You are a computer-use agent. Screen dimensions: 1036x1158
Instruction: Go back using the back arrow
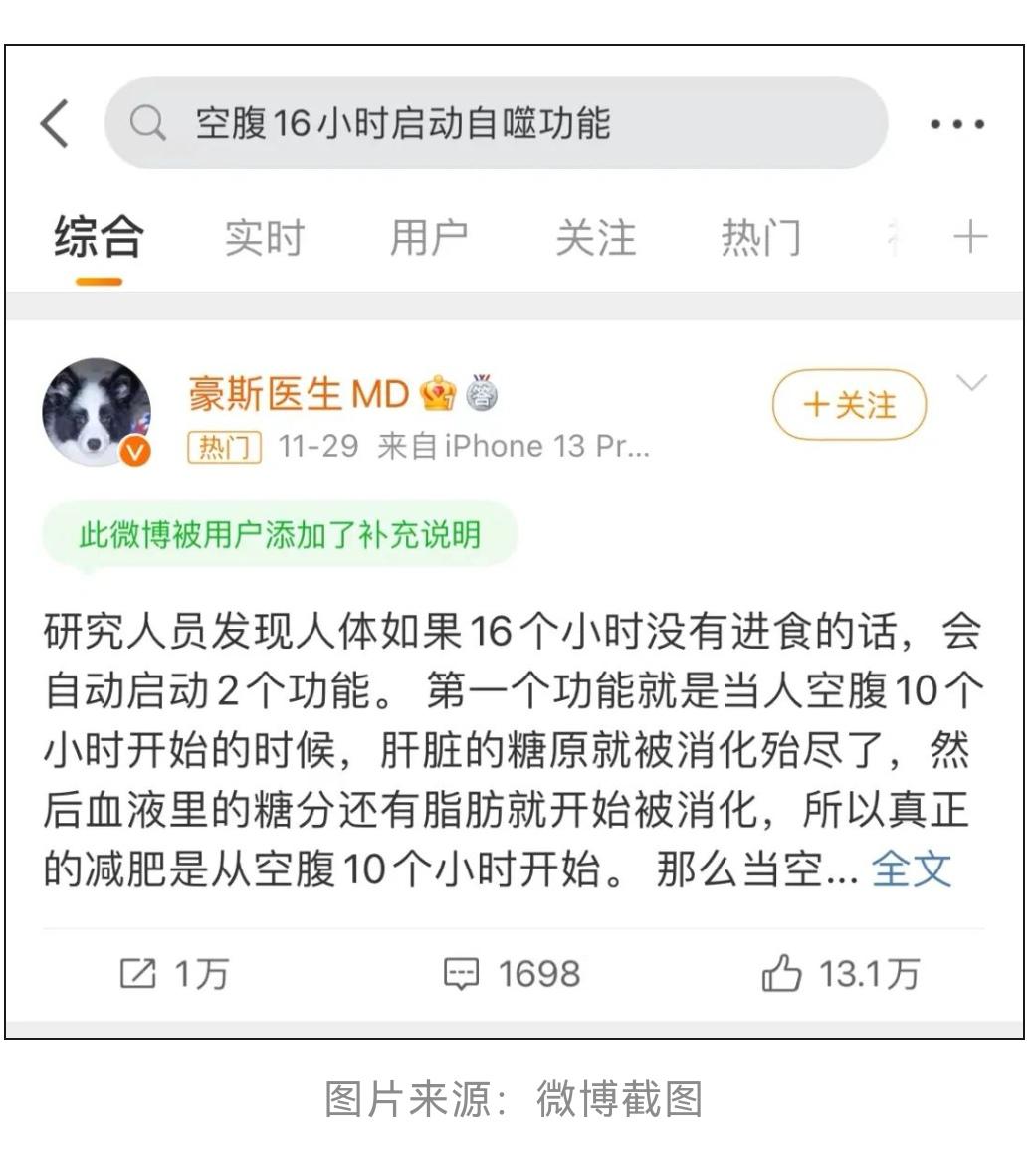point(55,124)
